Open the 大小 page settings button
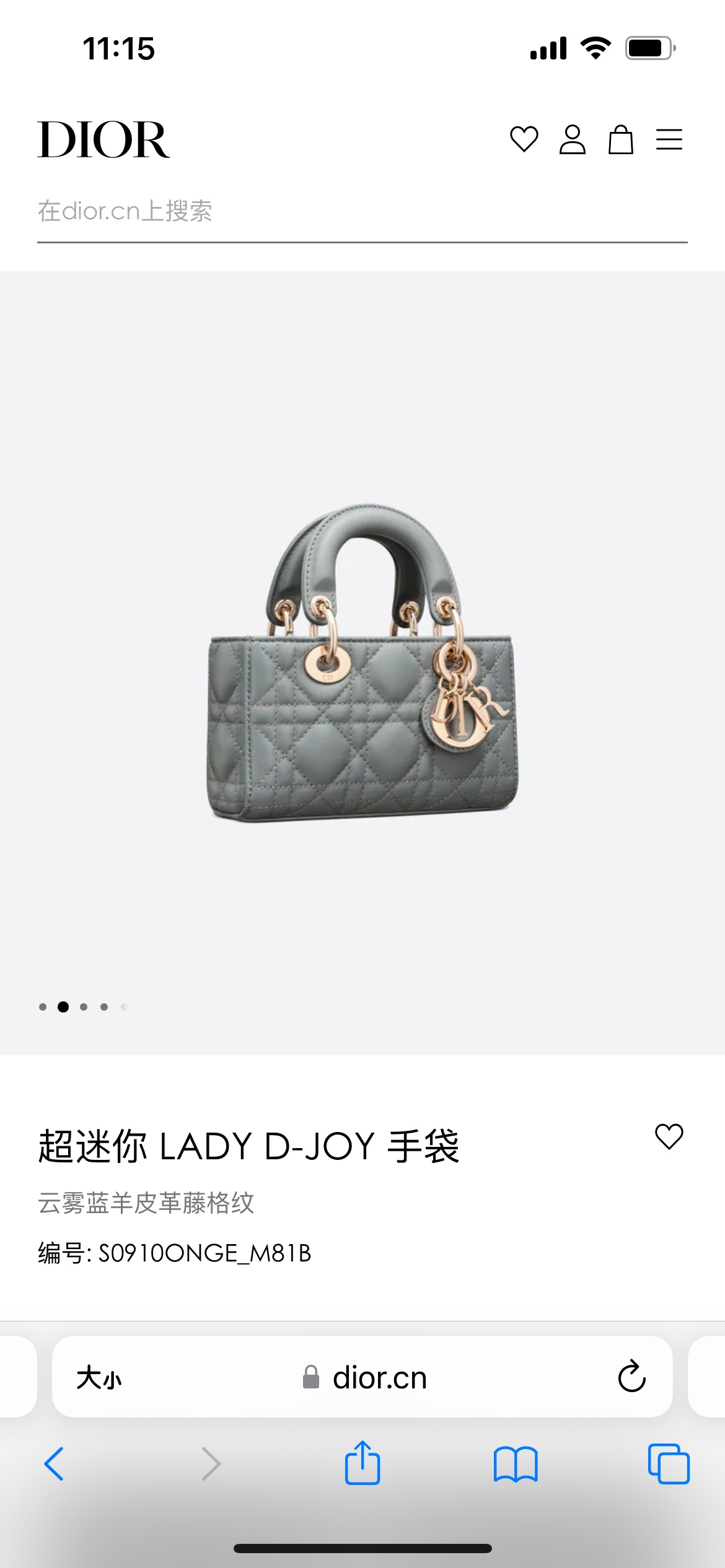 (99, 1378)
